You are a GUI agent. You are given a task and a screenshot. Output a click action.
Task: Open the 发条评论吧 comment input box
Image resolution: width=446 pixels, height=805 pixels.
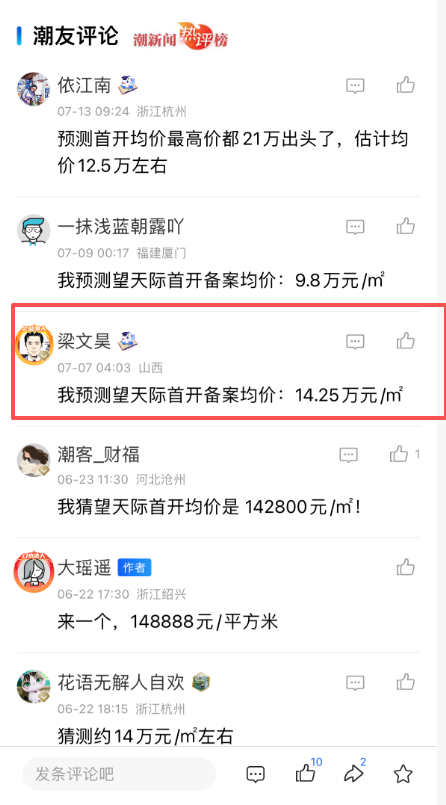pos(119,774)
